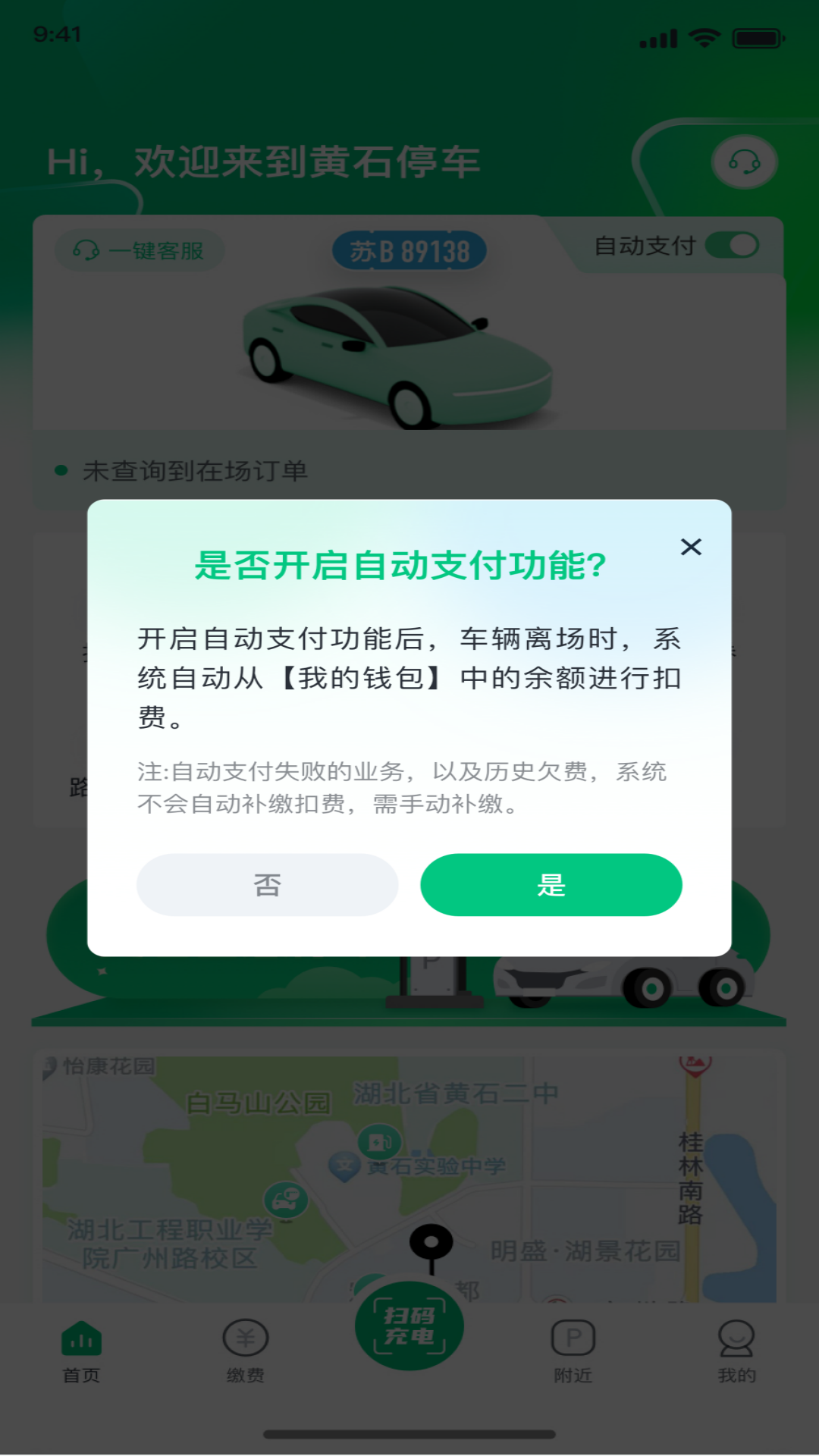Open 一键客服 support
The image size is (819, 1456).
(140, 250)
